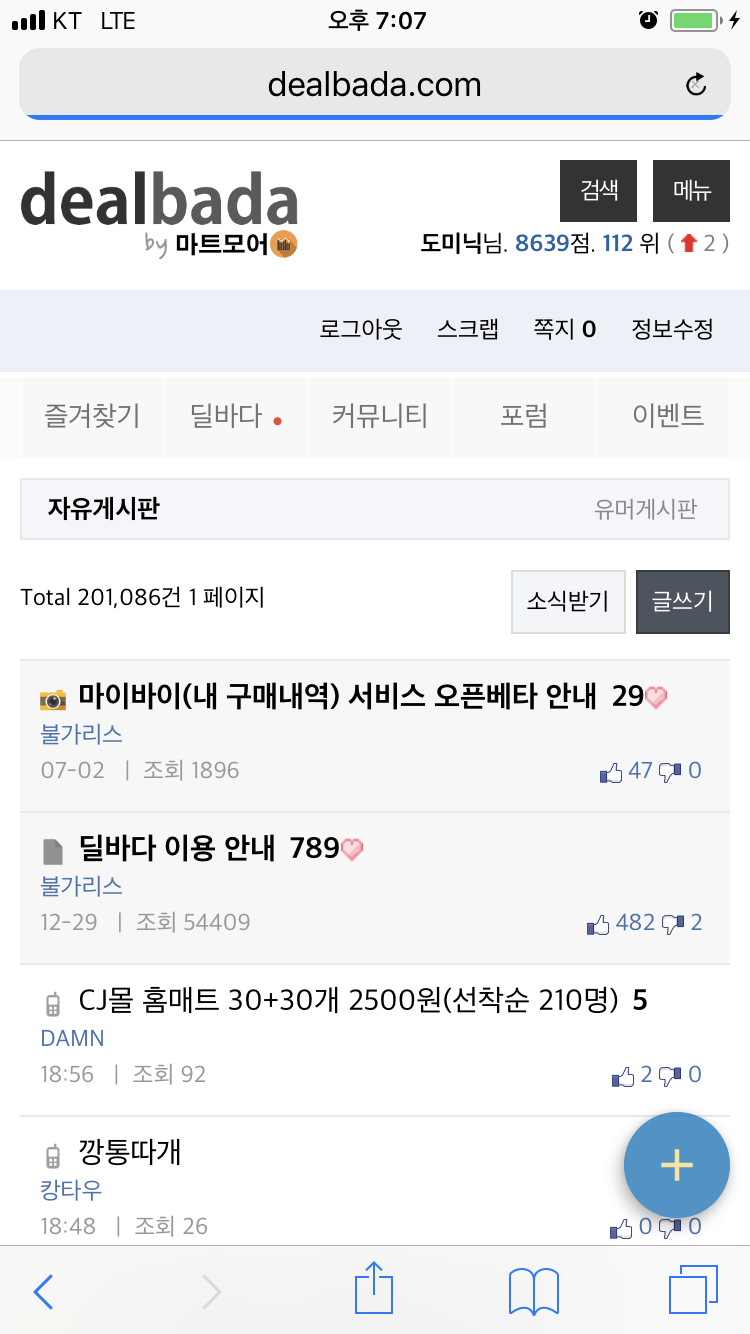Go to 정보수정 profile edit
Screen dimensions: 750x1334
[x=672, y=329]
